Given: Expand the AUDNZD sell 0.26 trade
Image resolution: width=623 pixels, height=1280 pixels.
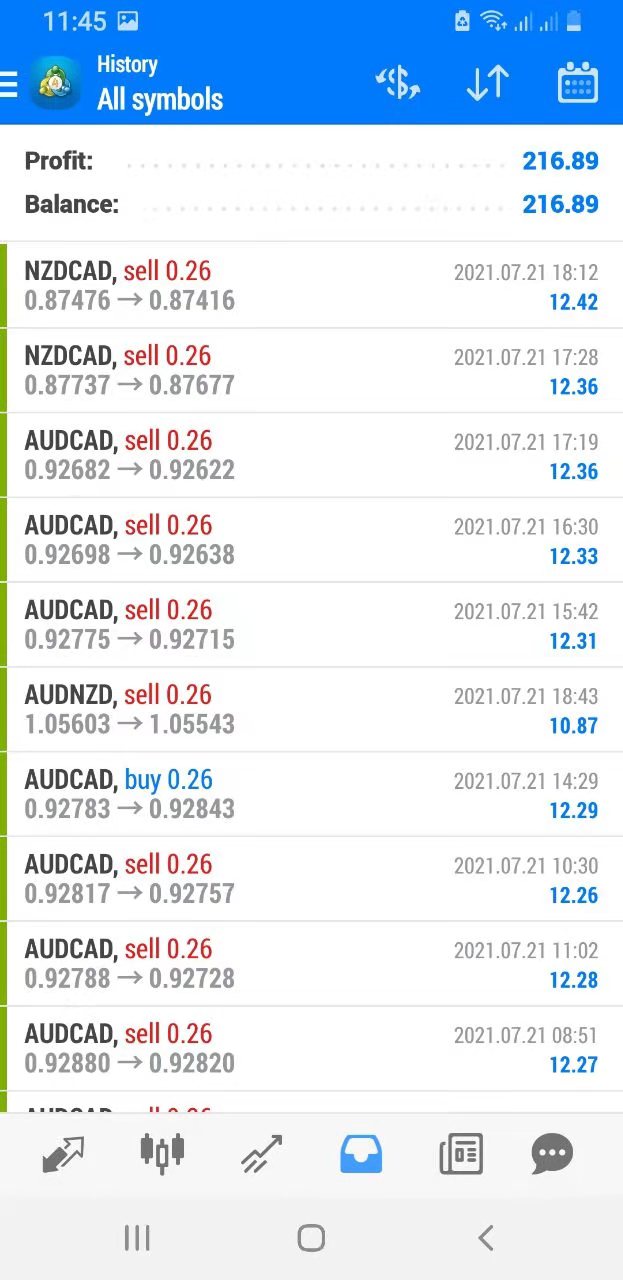Looking at the screenshot, I should 311,710.
